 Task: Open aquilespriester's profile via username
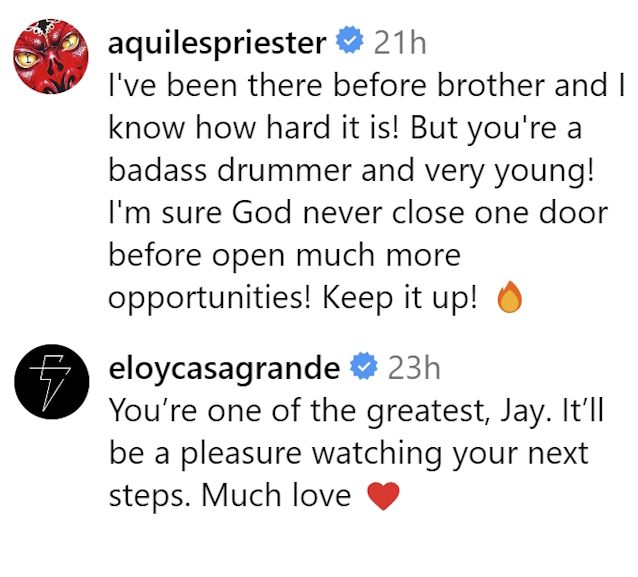(216, 43)
